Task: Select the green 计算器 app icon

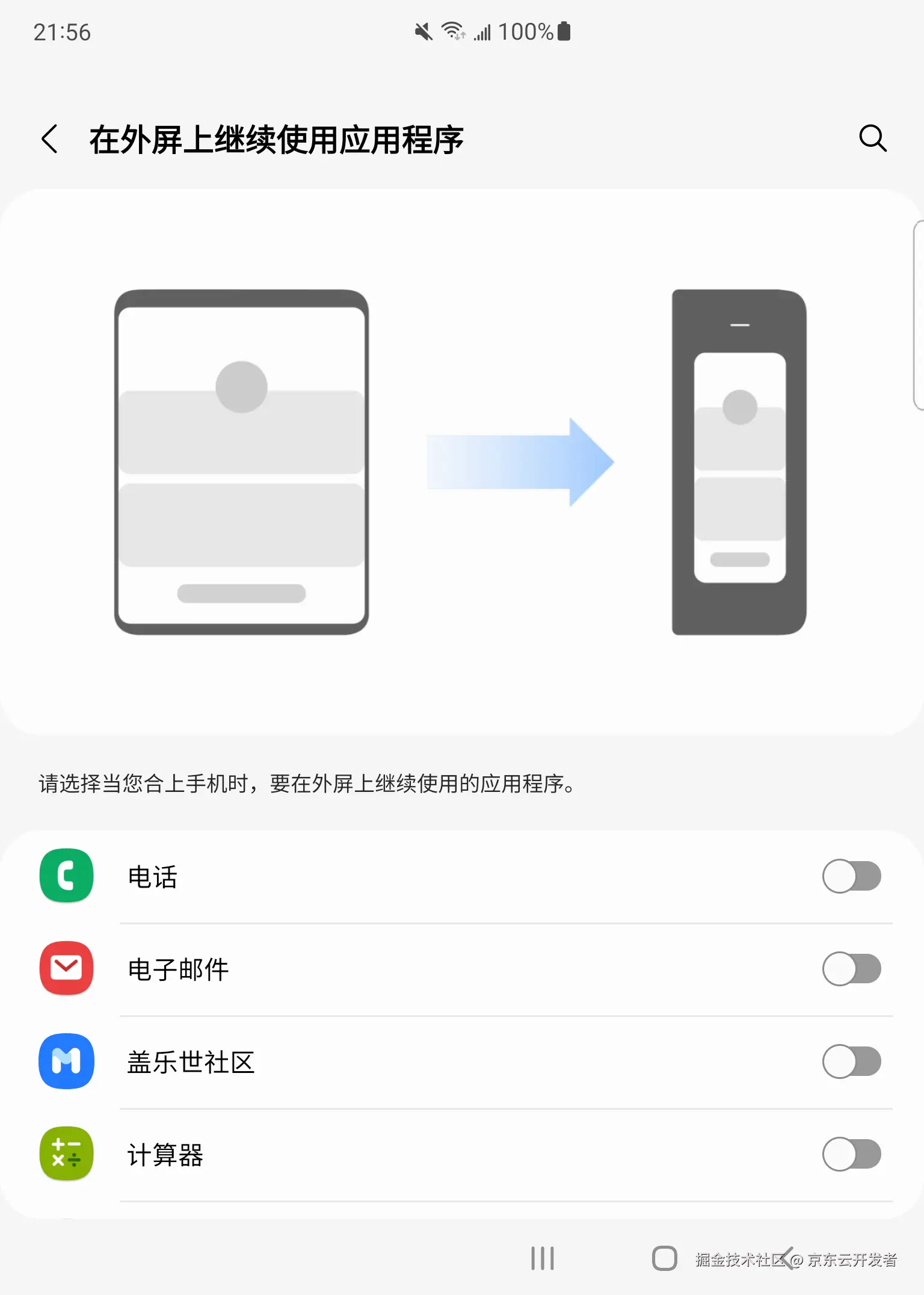Action: (x=66, y=1154)
